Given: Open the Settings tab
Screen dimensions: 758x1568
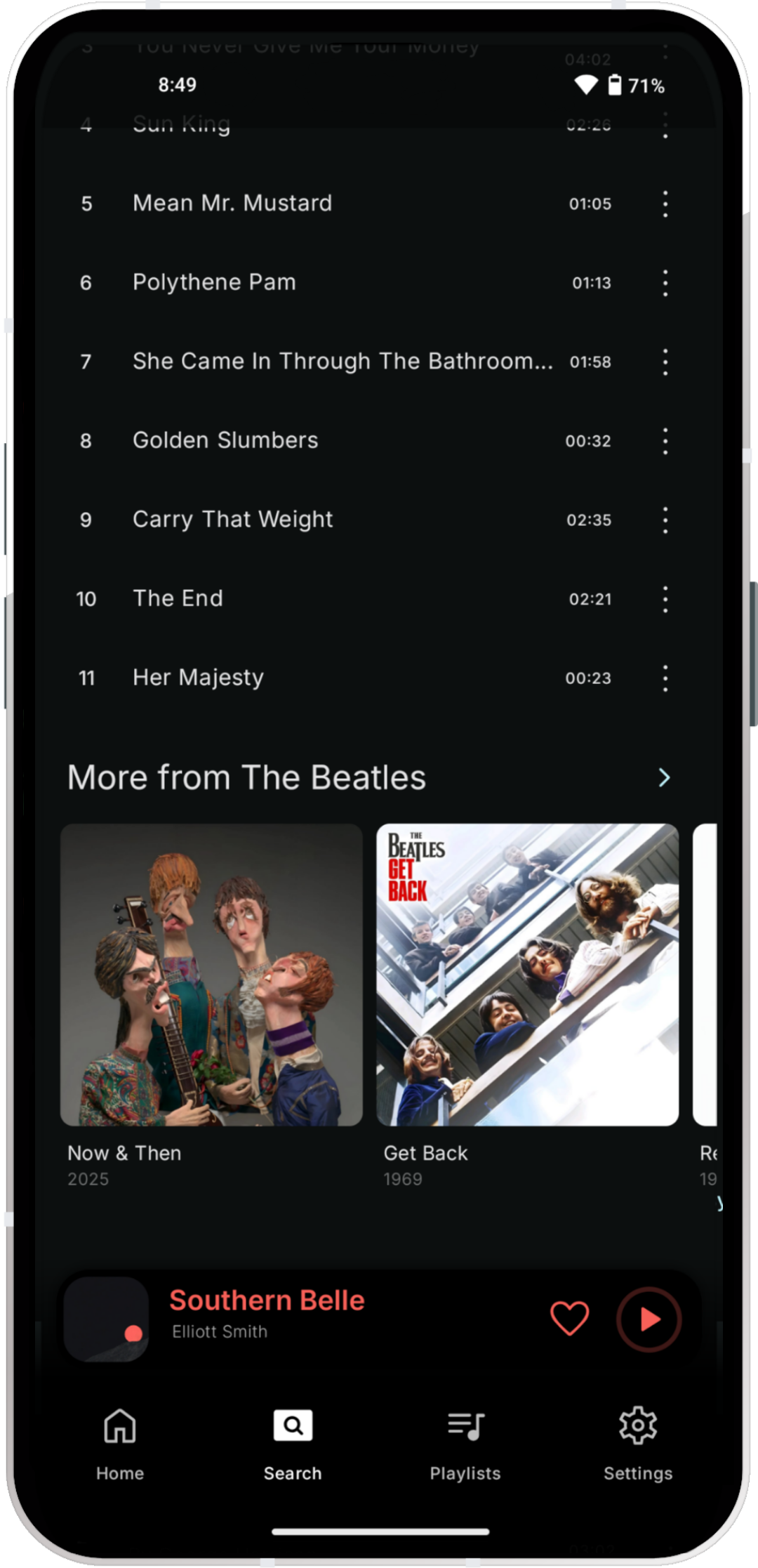Looking at the screenshot, I should pyautogui.click(x=637, y=1444).
